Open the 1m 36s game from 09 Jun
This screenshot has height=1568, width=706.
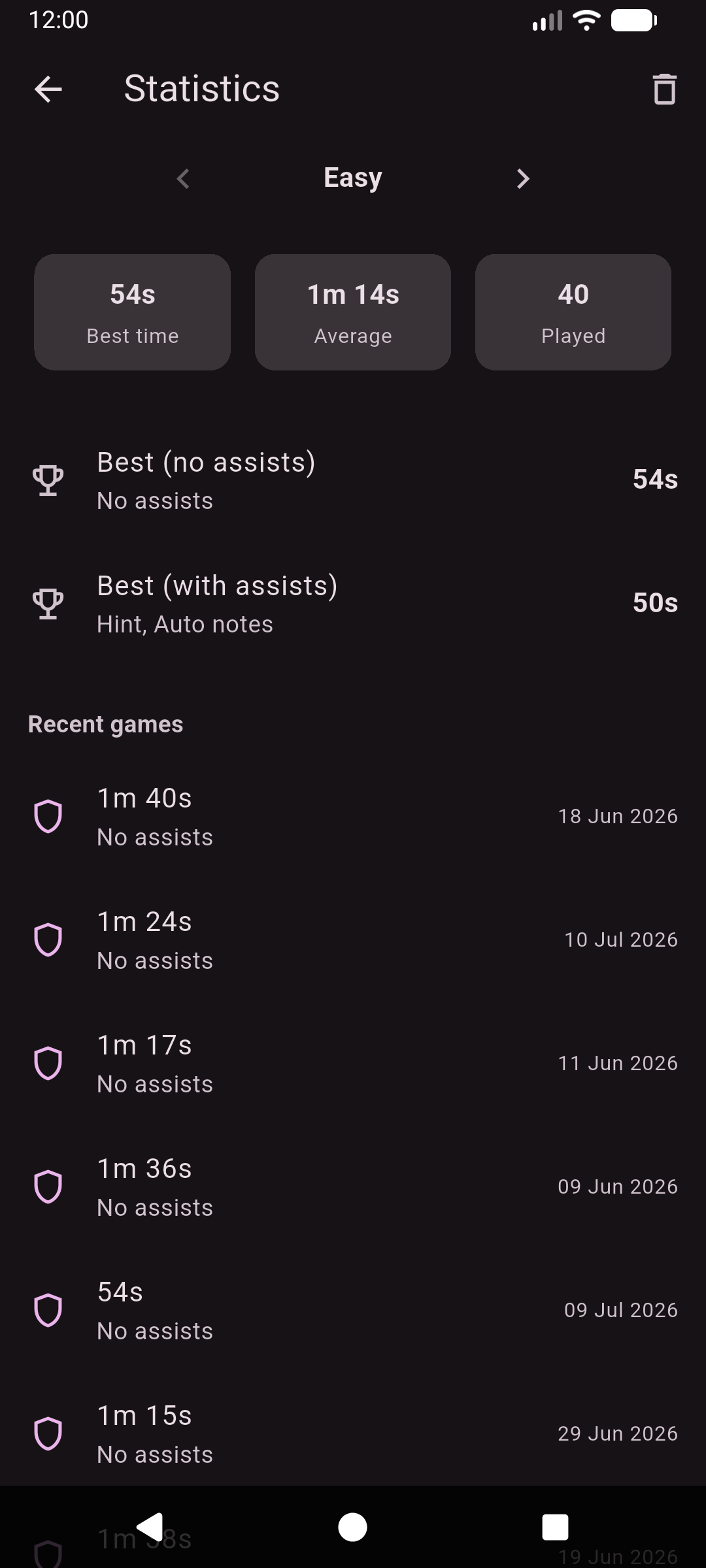point(353,1187)
